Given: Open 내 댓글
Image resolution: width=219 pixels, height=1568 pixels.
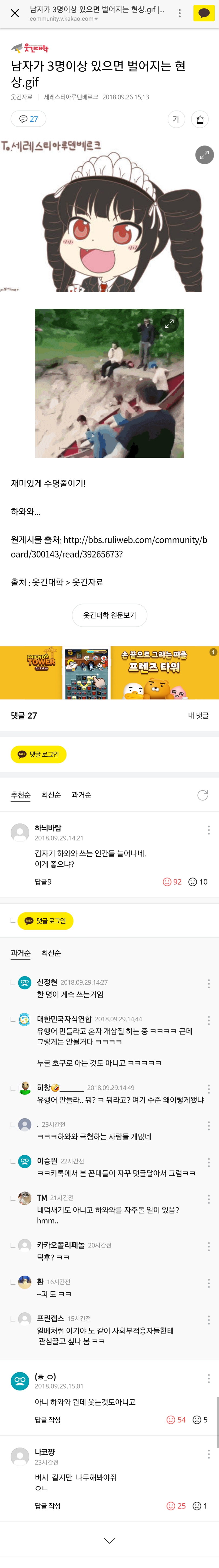Looking at the screenshot, I should (198, 715).
